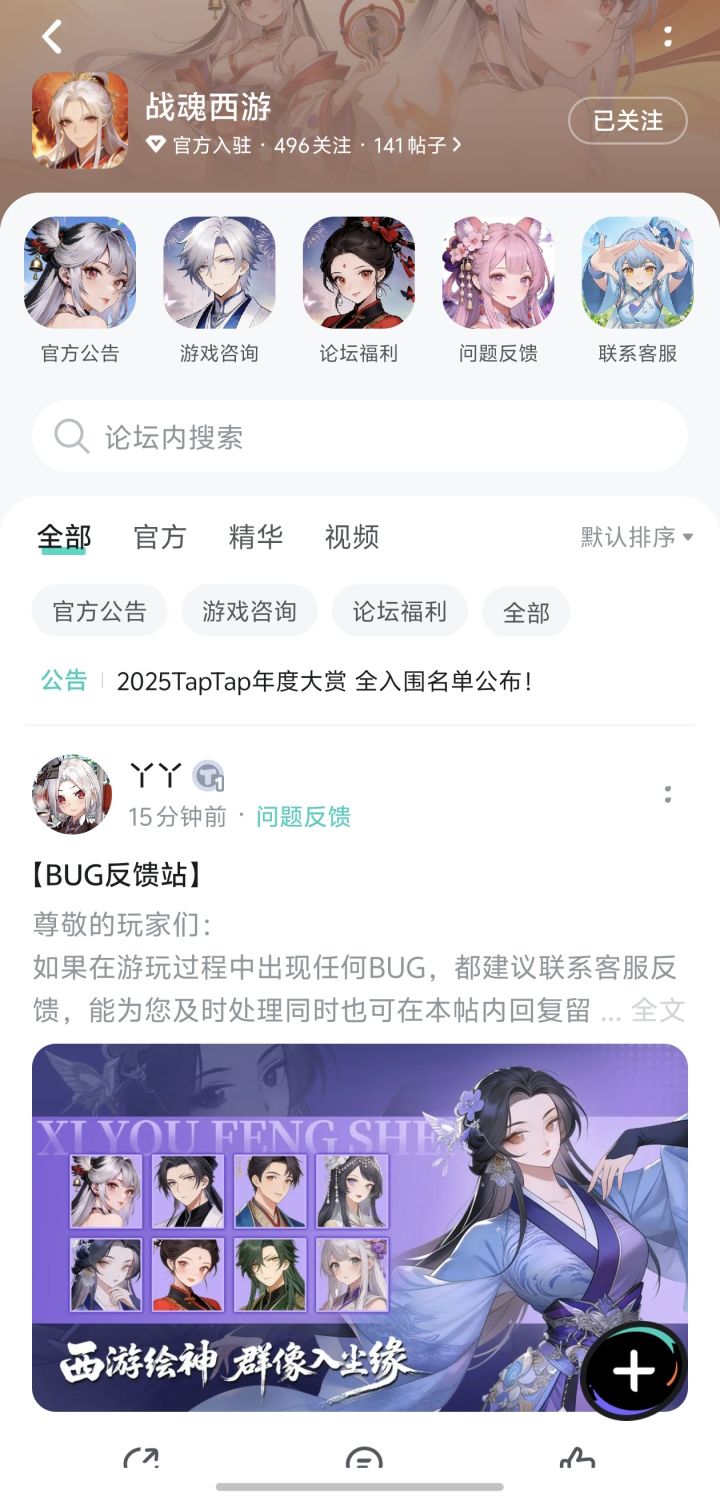Select the 官方公告 filter chip
Viewport: 720px width, 1505px height.
(100, 611)
